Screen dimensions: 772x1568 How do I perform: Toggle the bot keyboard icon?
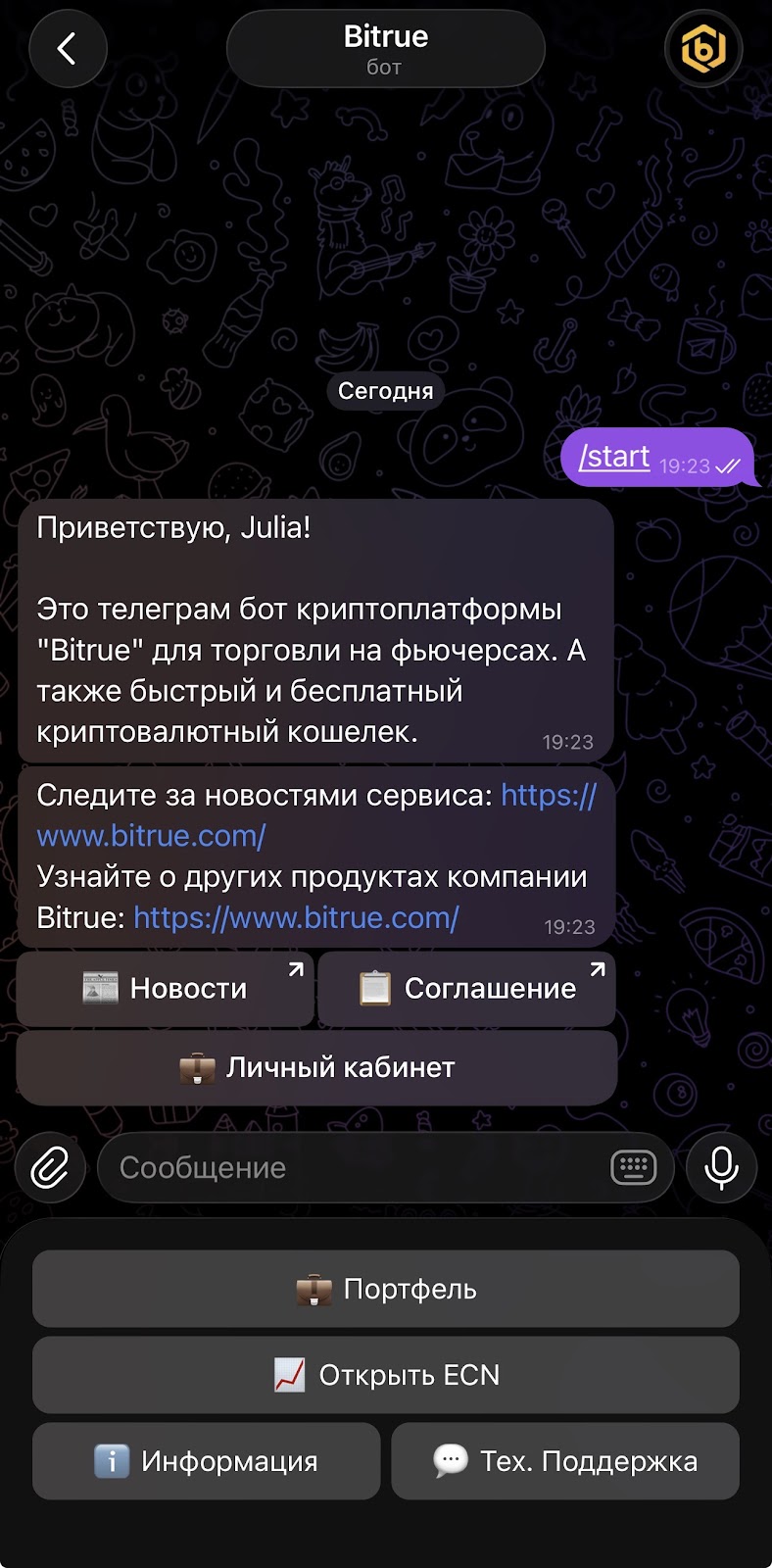633,1167
